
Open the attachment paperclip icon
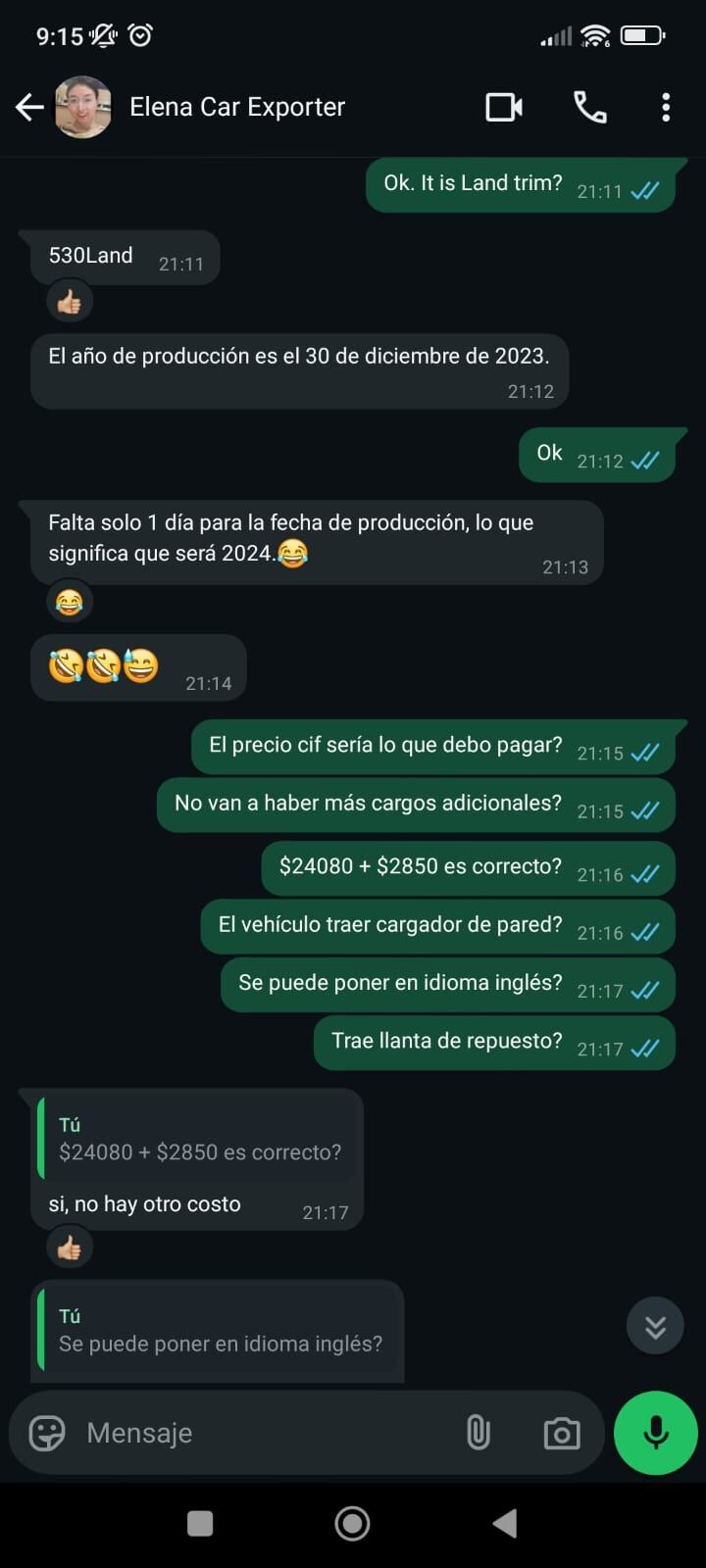[479, 1432]
